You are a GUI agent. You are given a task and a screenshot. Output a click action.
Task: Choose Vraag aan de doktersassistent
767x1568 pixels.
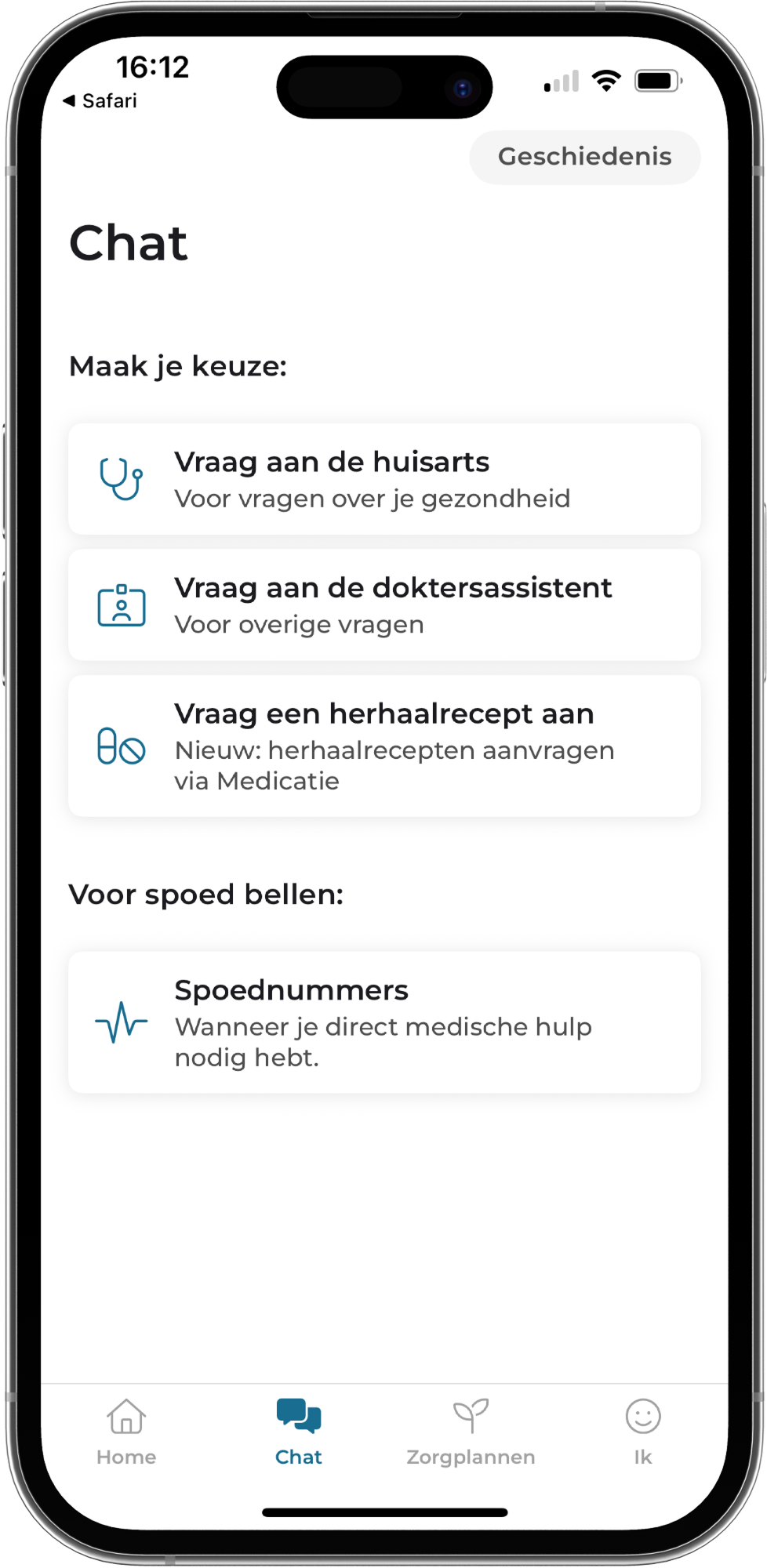point(384,604)
